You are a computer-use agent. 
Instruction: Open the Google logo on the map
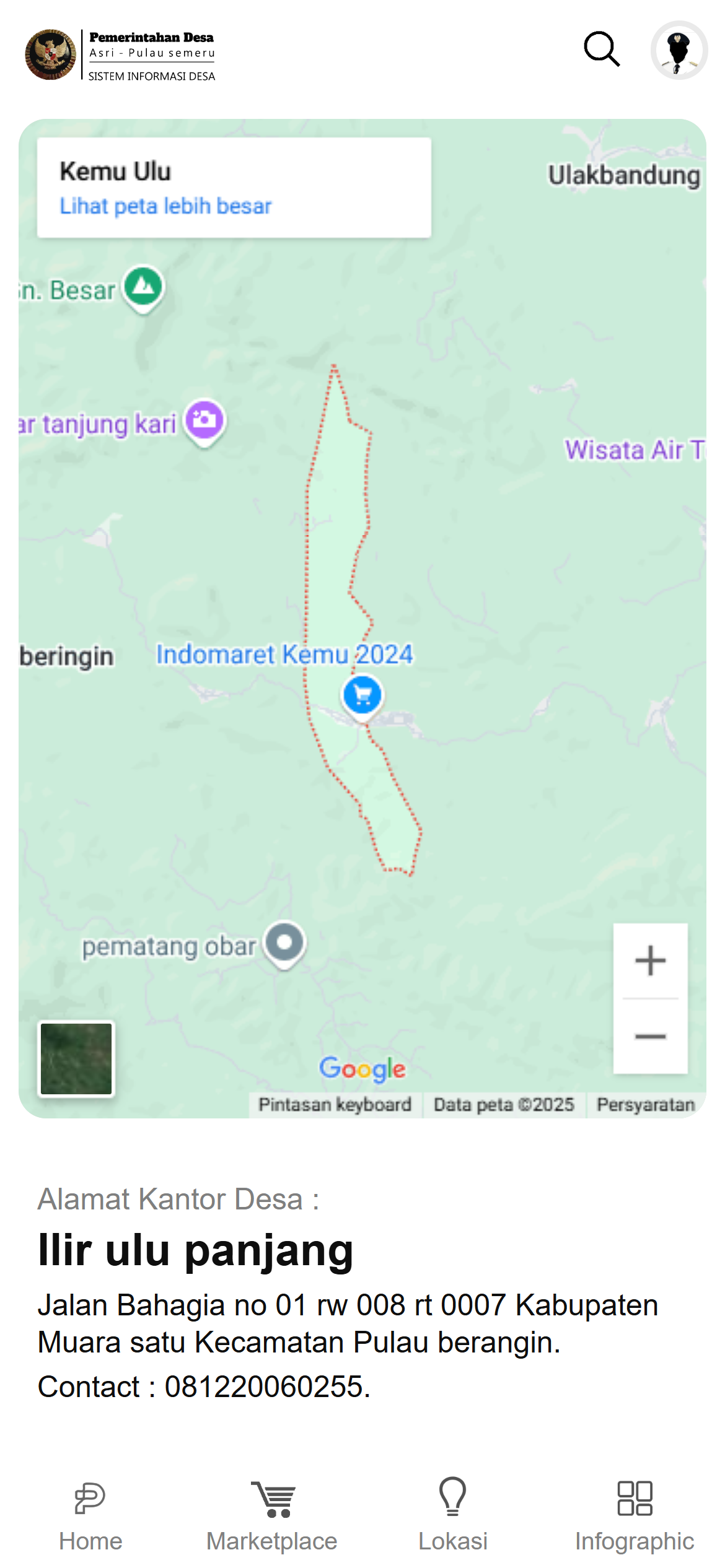click(362, 1069)
